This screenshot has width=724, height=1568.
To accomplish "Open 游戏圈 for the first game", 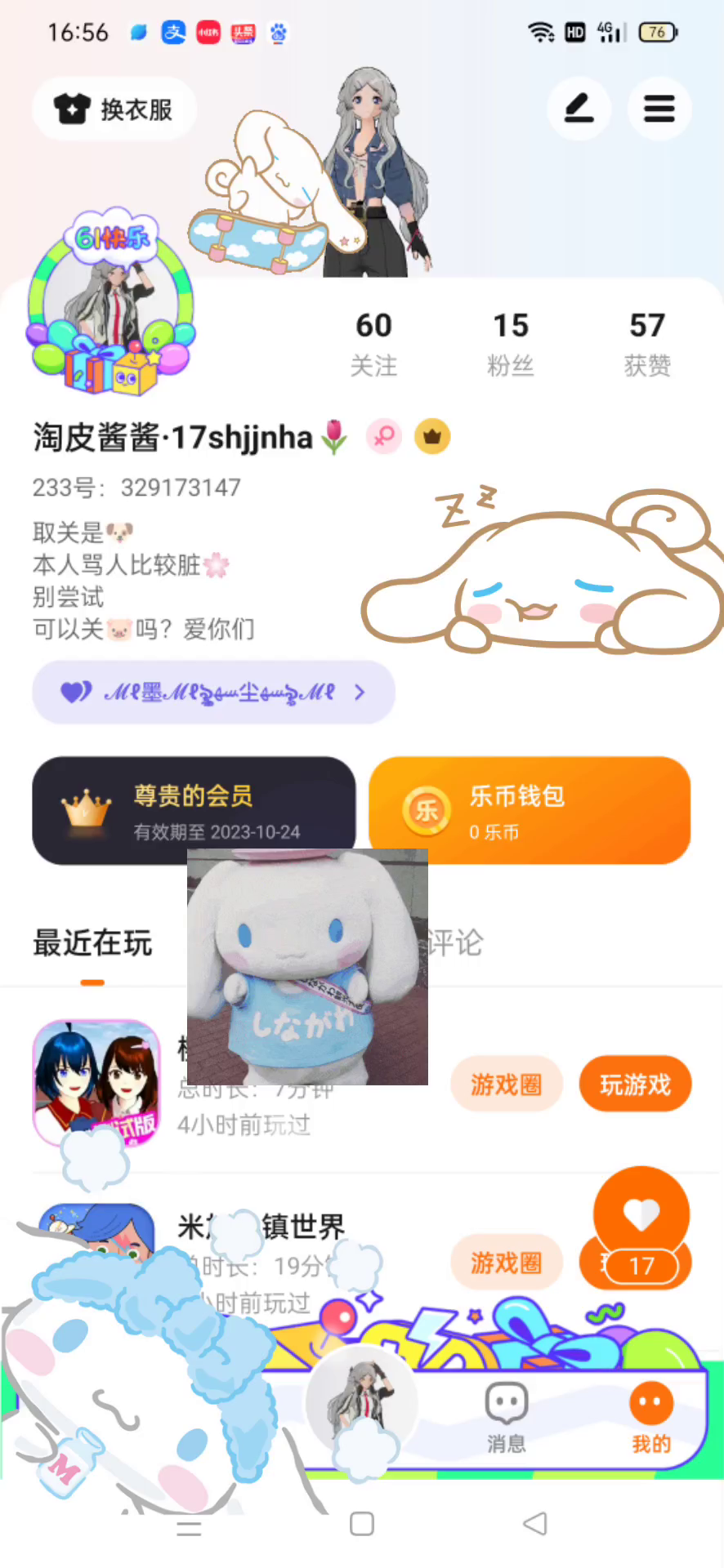I will pos(506,1085).
